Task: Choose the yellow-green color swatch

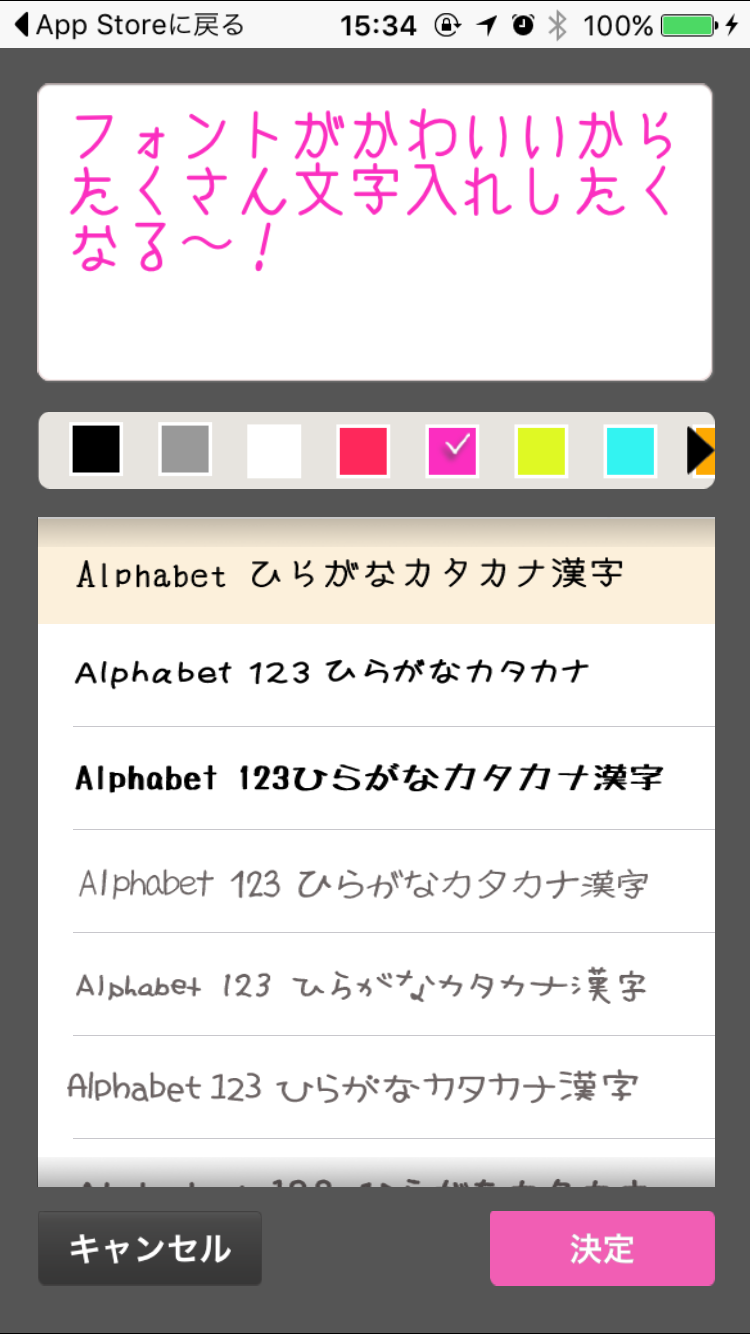Action: click(x=541, y=451)
